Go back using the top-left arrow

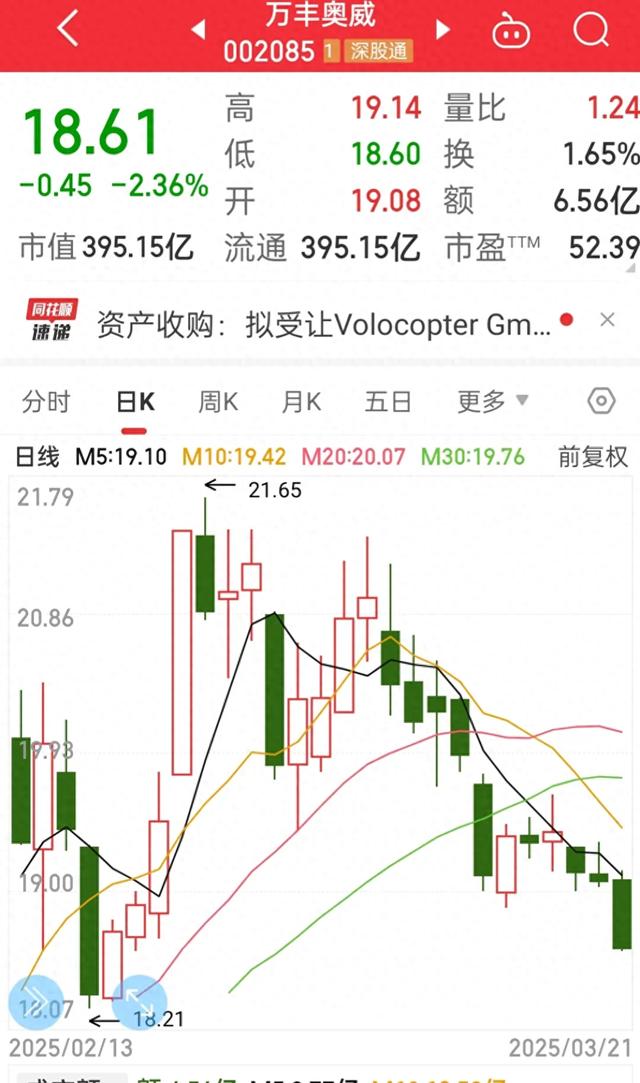(68, 28)
